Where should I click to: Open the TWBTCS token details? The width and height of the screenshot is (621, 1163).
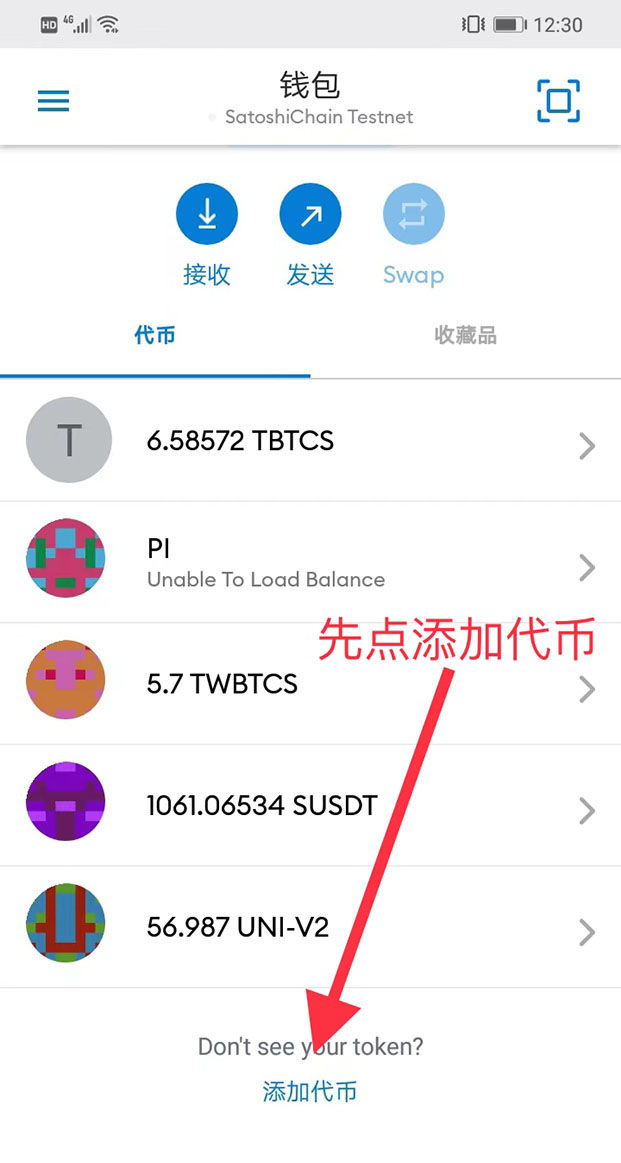(x=310, y=685)
